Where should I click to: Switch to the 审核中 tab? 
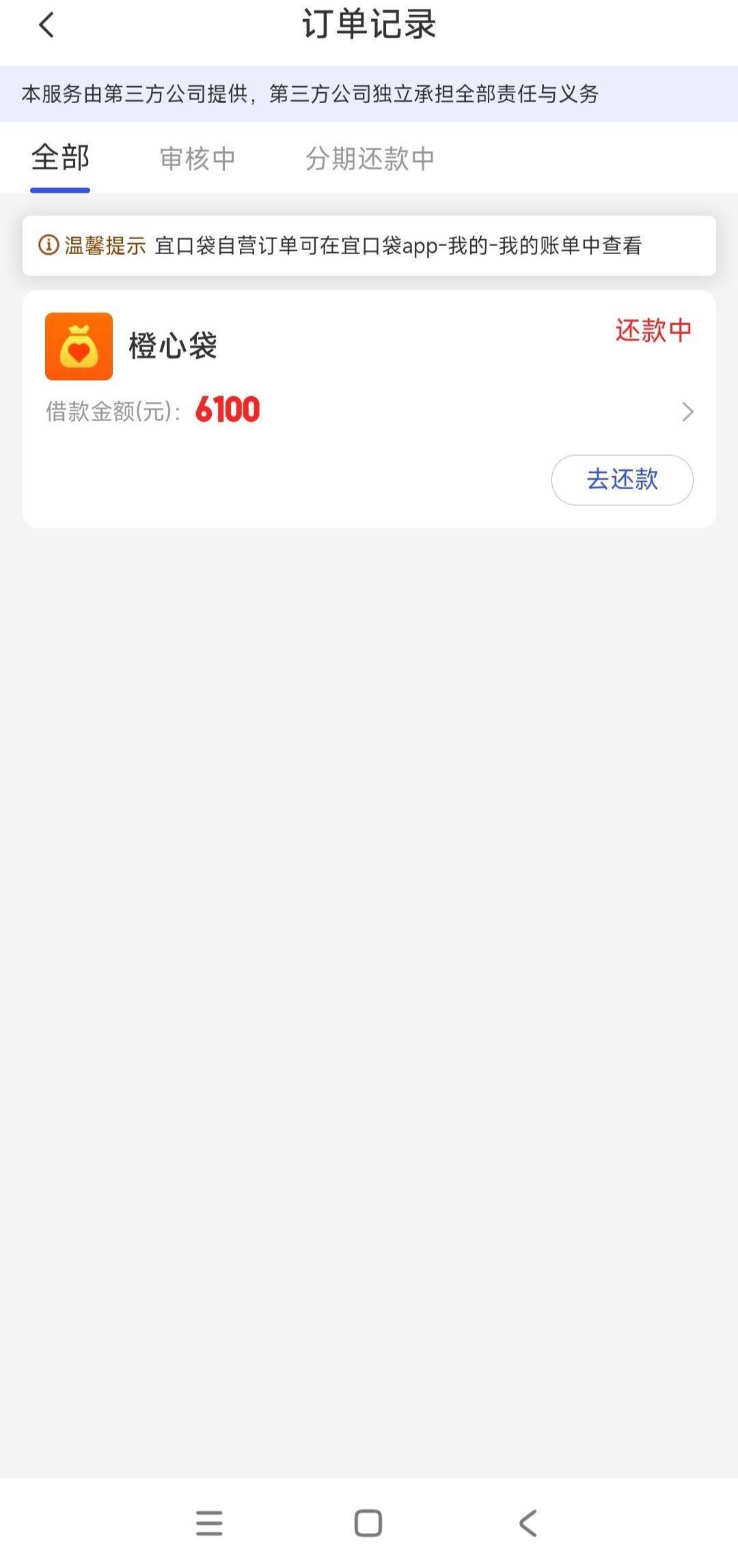[x=197, y=159]
